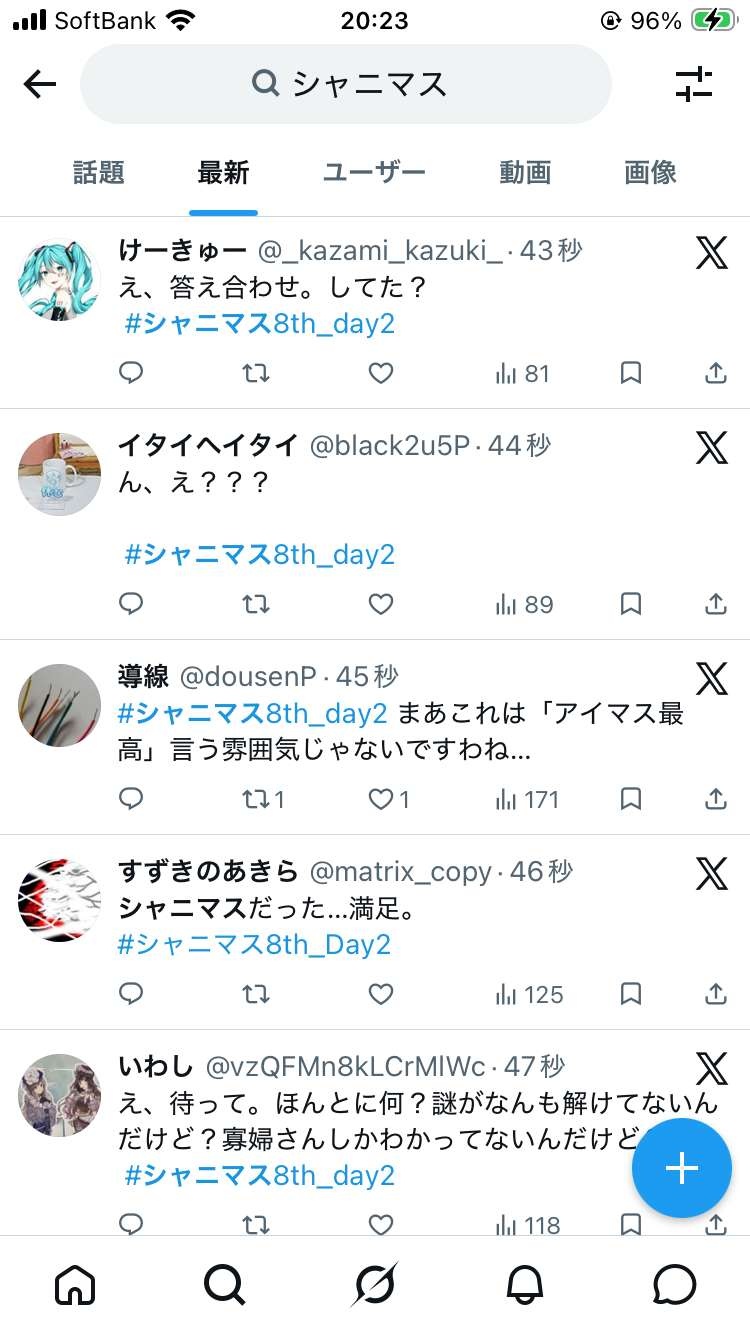Open the messages tab
This screenshot has width=750, height=1334.
pos(674,1285)
